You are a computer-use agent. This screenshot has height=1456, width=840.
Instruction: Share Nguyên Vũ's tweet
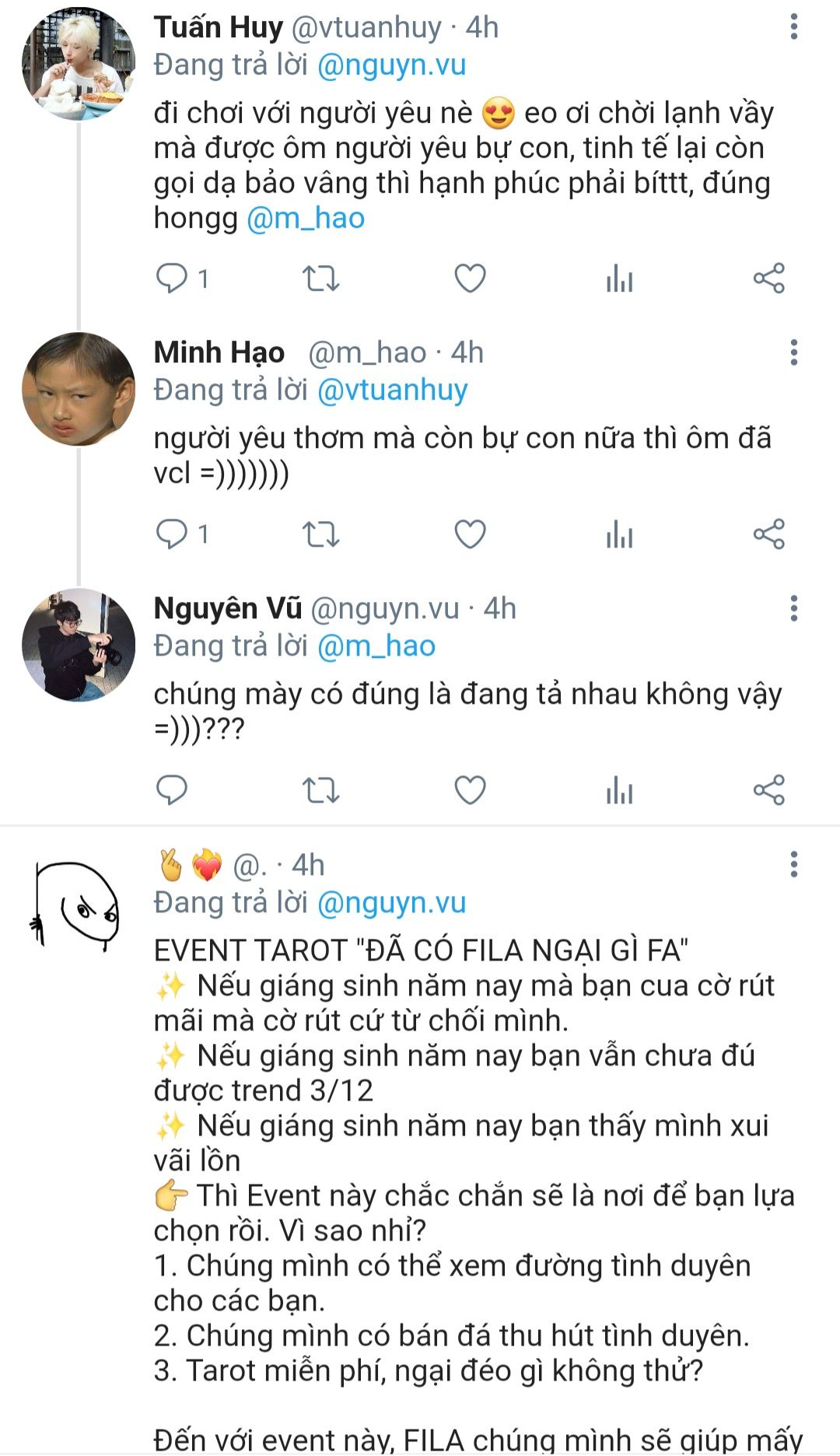(768, 790)
